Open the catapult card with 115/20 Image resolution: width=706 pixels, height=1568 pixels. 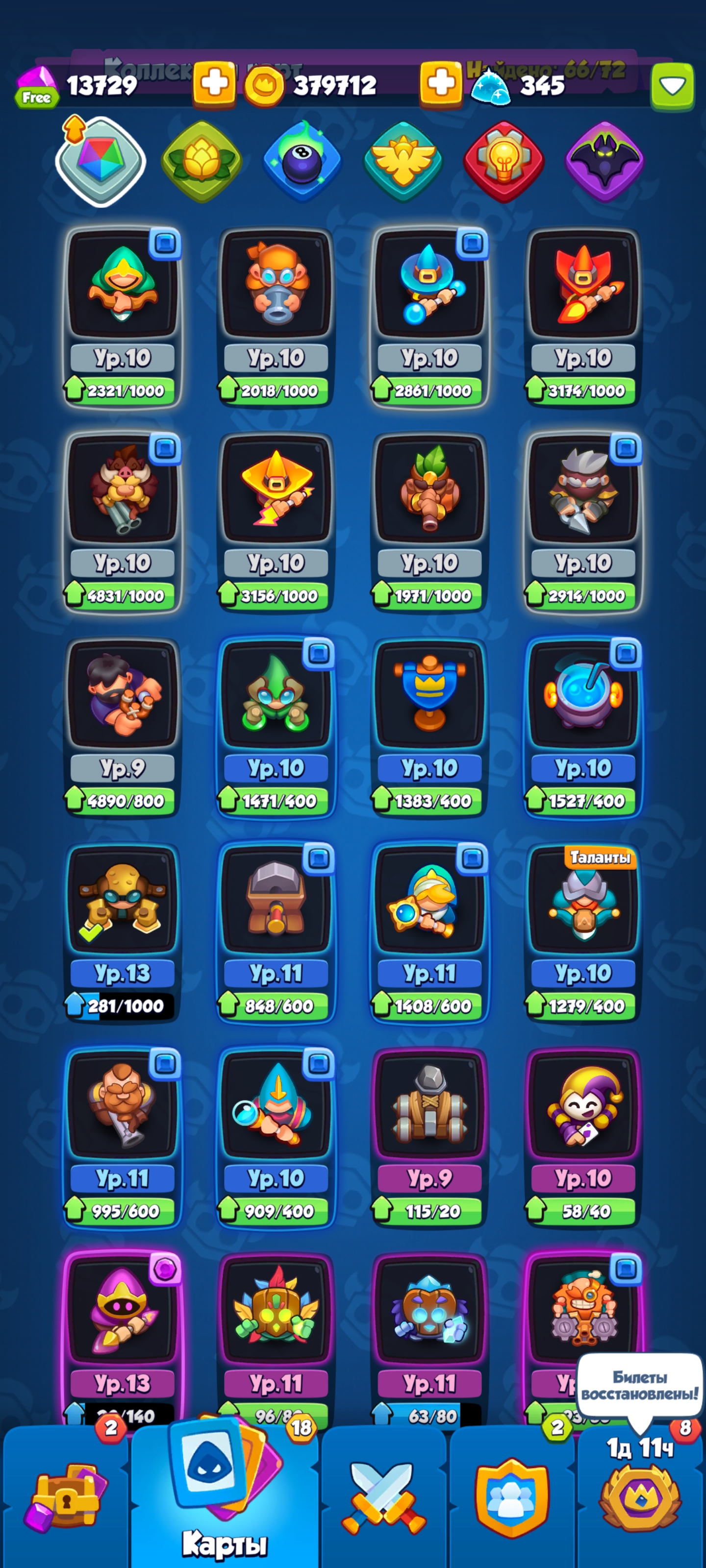click(429, 1137)
